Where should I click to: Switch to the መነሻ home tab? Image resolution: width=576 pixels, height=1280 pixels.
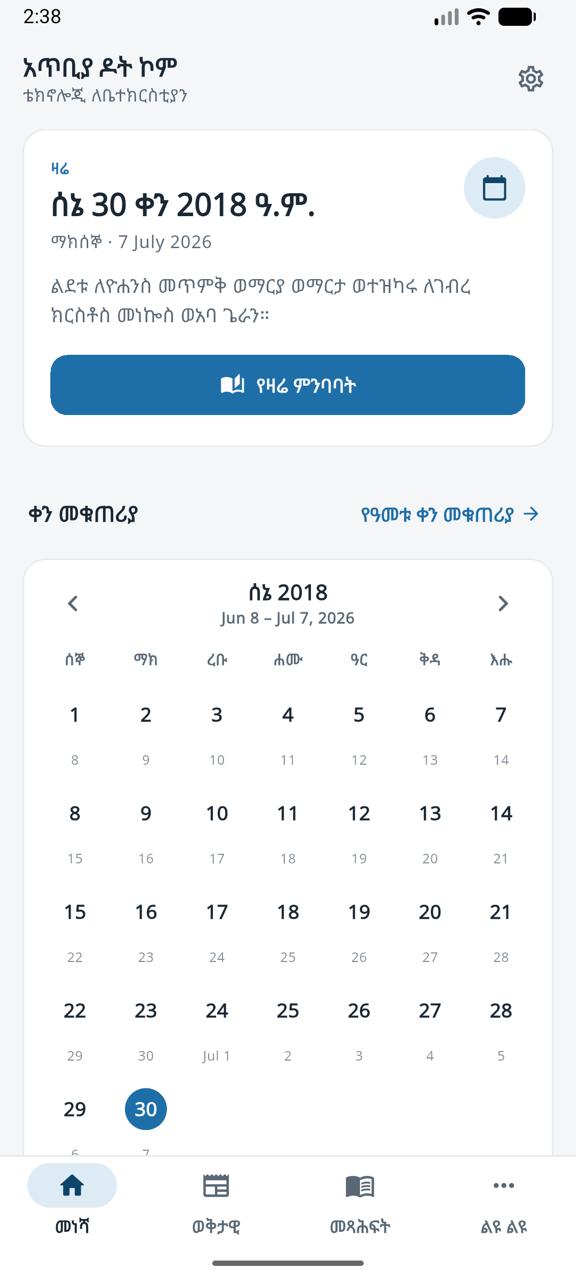(72, 1200)
